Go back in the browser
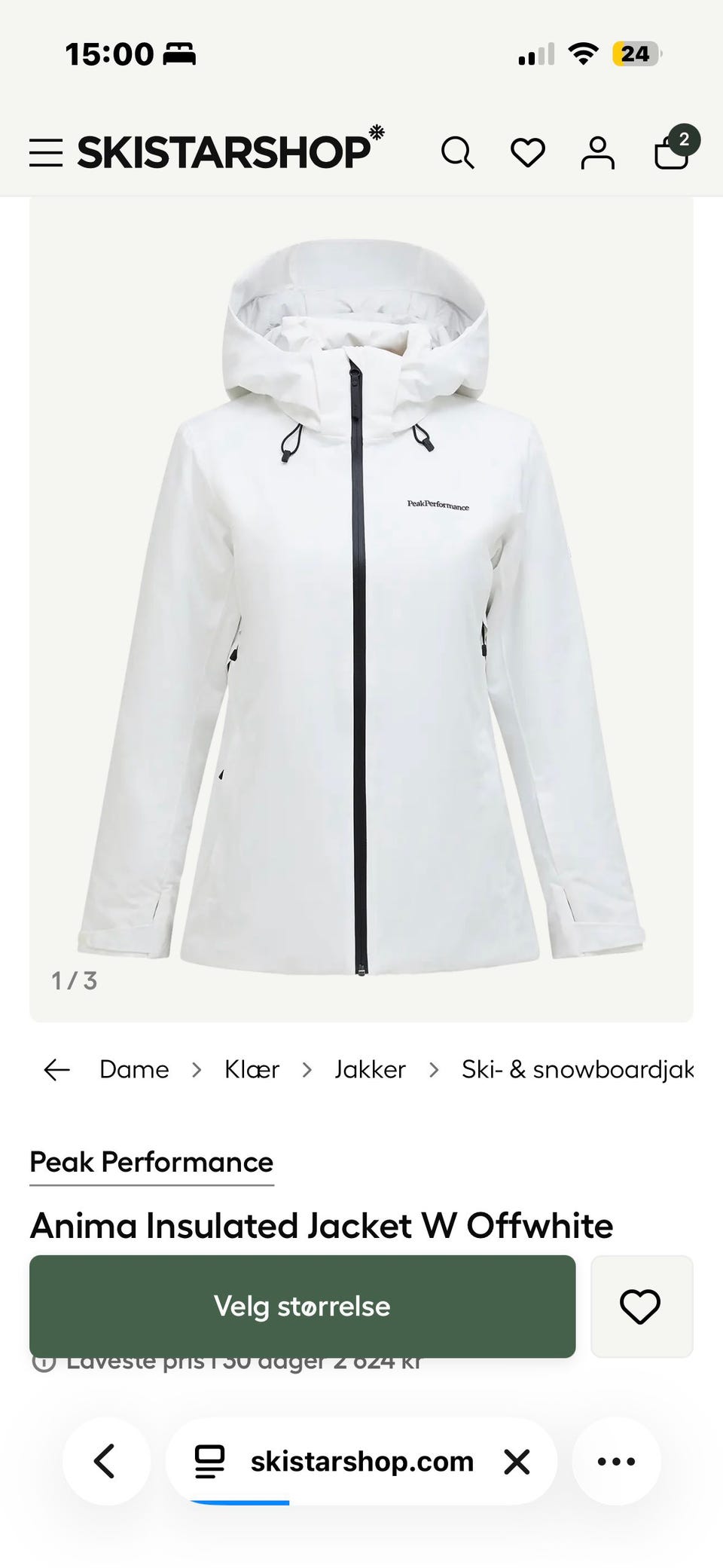Image resolution: width=723 pixels, height=1568 pixels. pos(105,1461)
